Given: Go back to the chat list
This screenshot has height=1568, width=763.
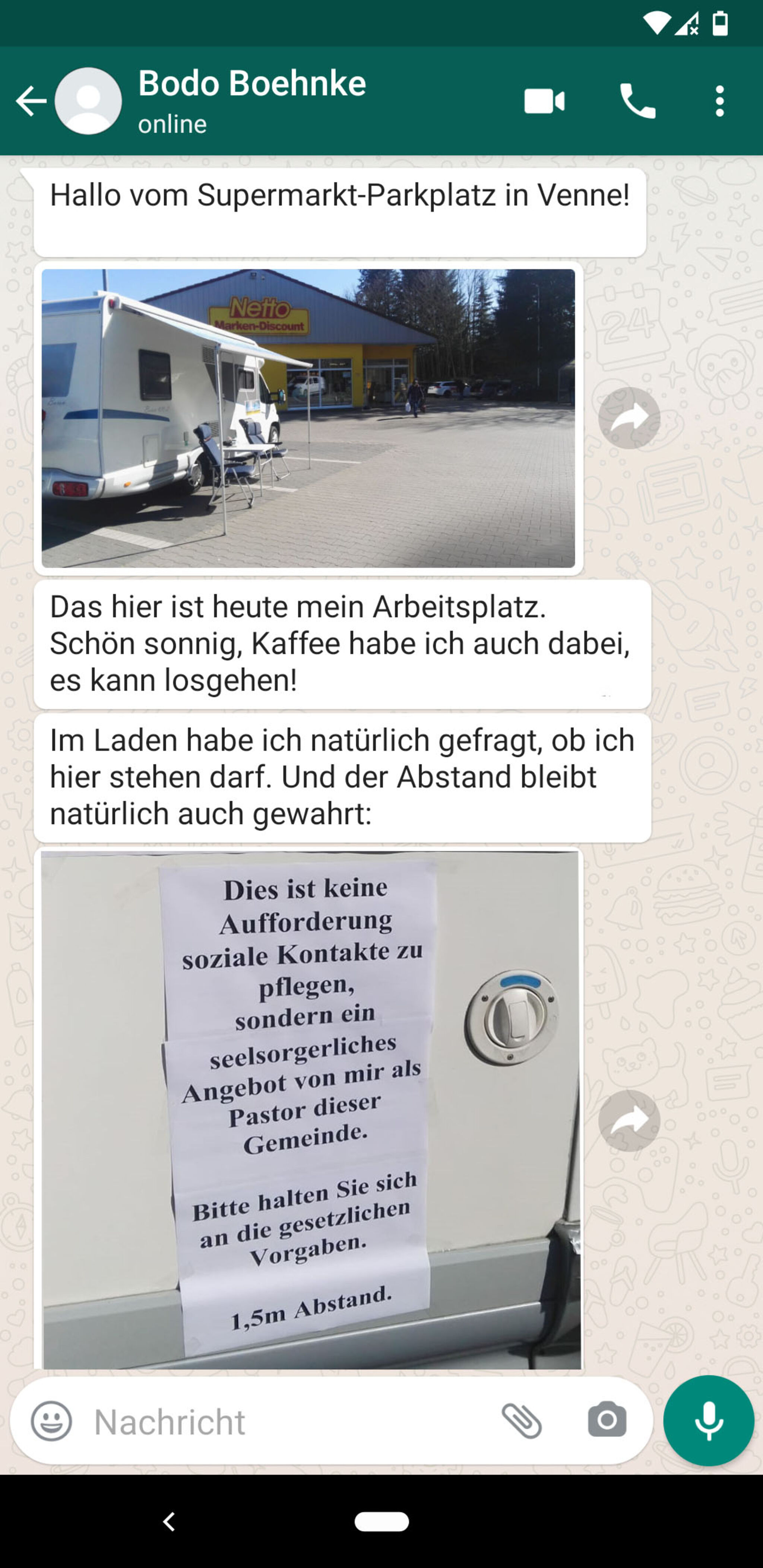Looking at the screenshot, I should coord(31,101).
